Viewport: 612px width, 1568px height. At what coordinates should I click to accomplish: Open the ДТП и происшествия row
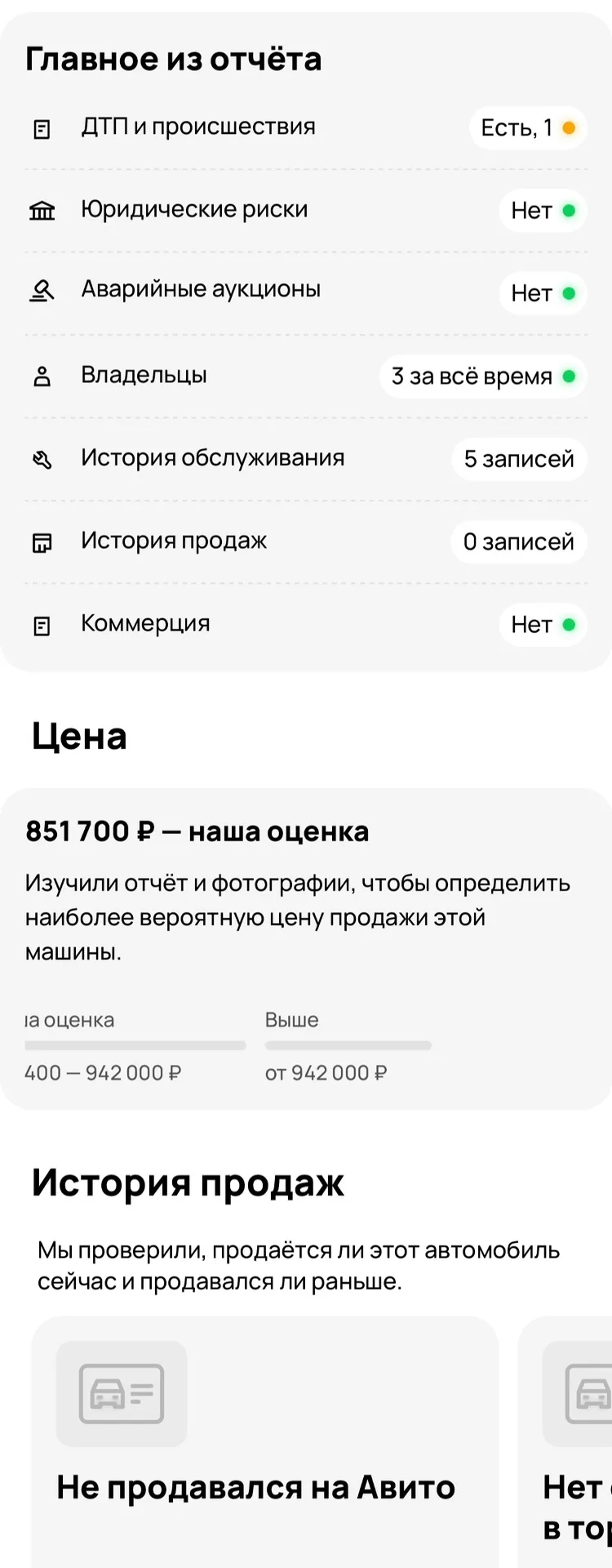click(x=306, y=128)
